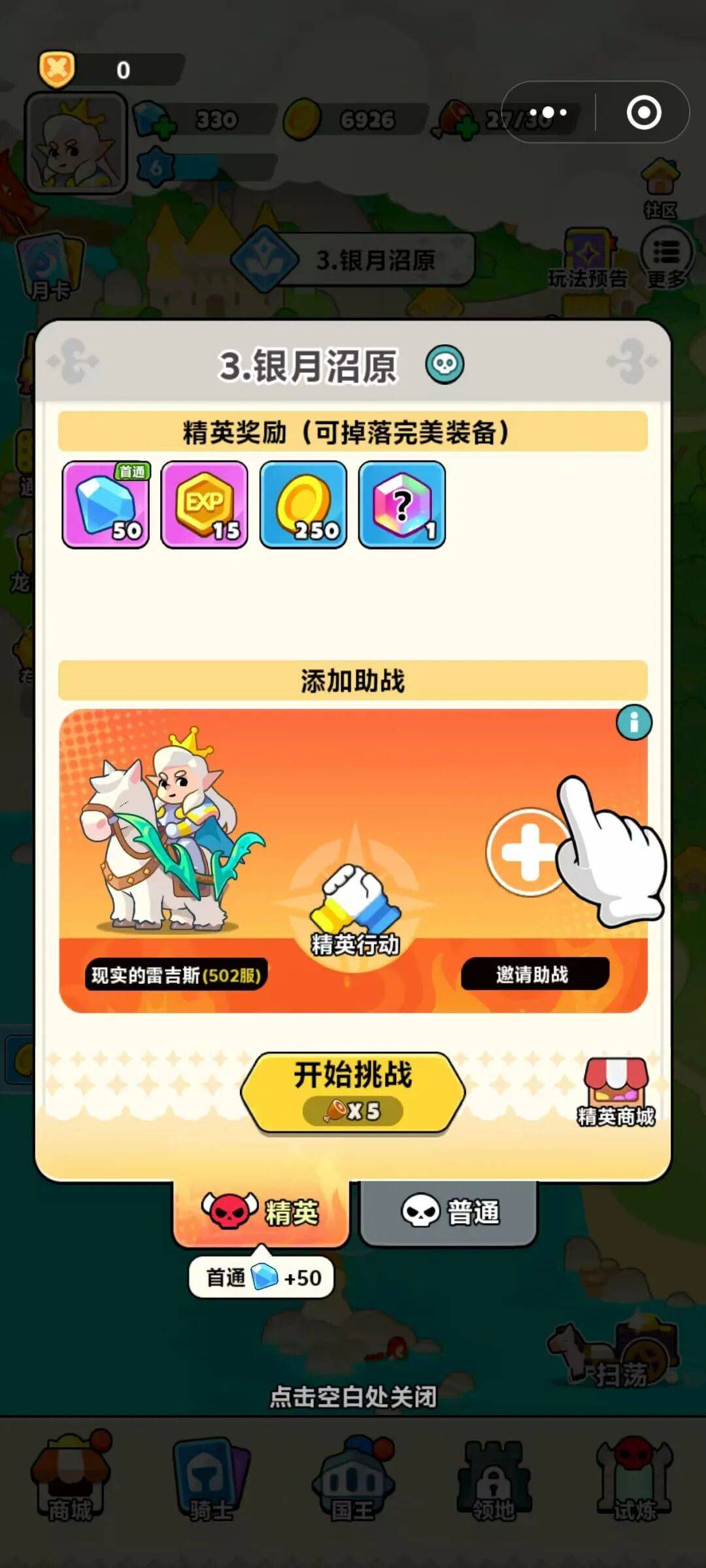
Task: Tap the skull icon next to 3.银月沼原
Action: pyautogui.click(x=445, y=365)
